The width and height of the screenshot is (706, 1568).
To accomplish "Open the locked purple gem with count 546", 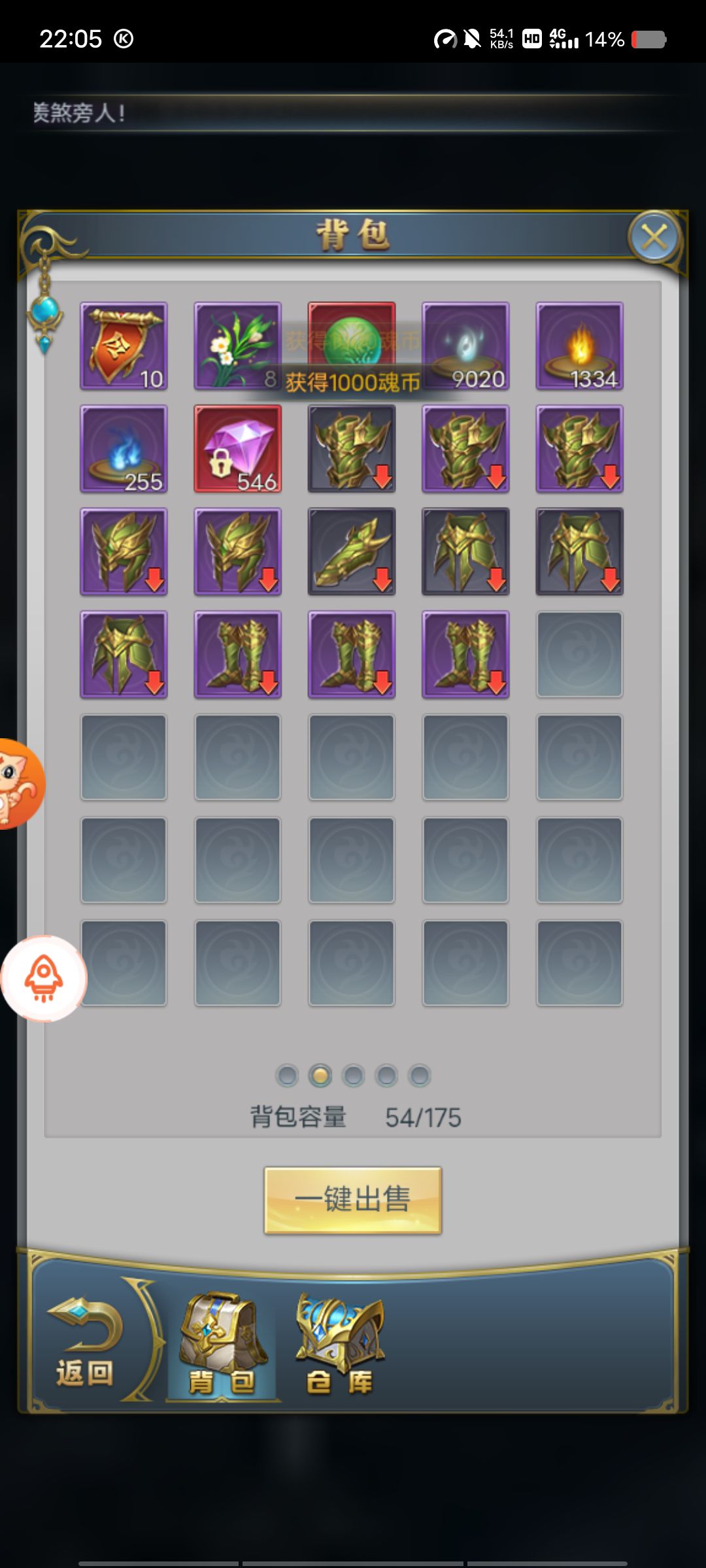I will coord(237,449).
